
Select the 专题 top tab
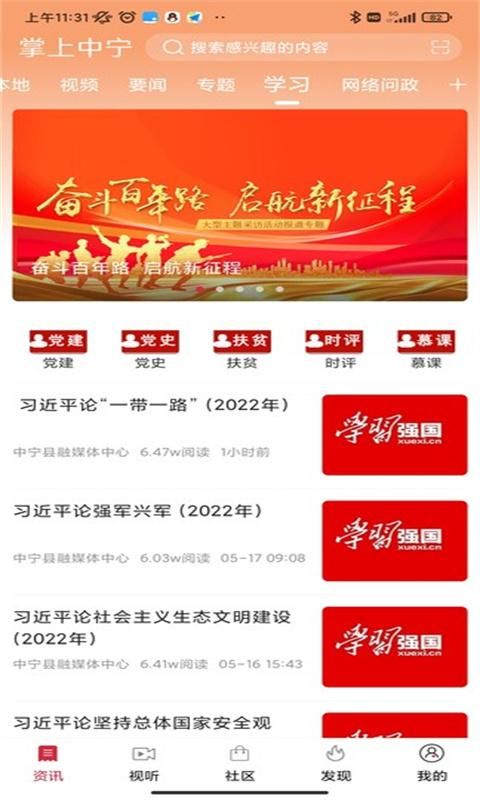coord(216,85)
